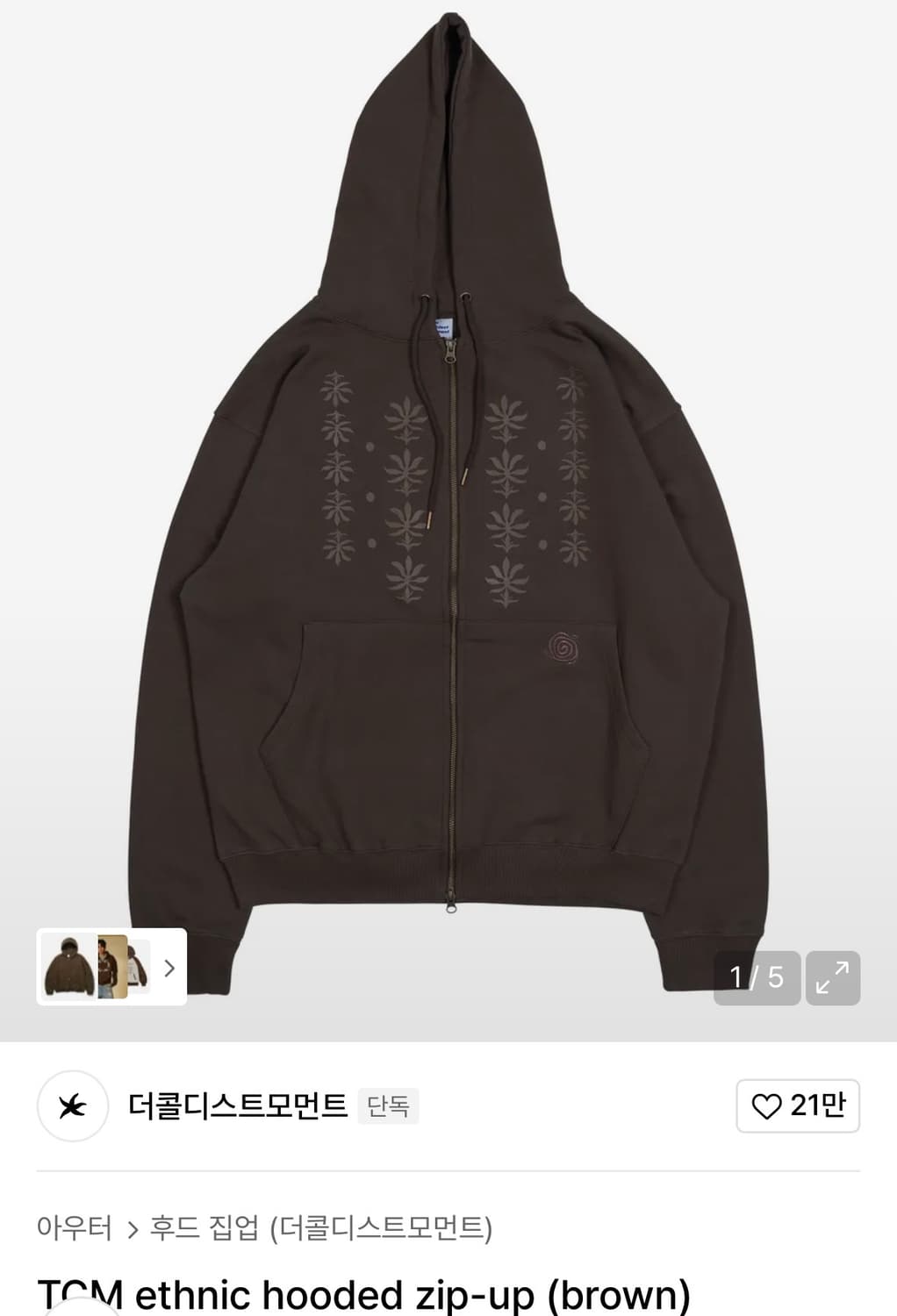Open the first flat-lay hoodie thumbnail
897x1316 pixels.
tap(68, 969)
